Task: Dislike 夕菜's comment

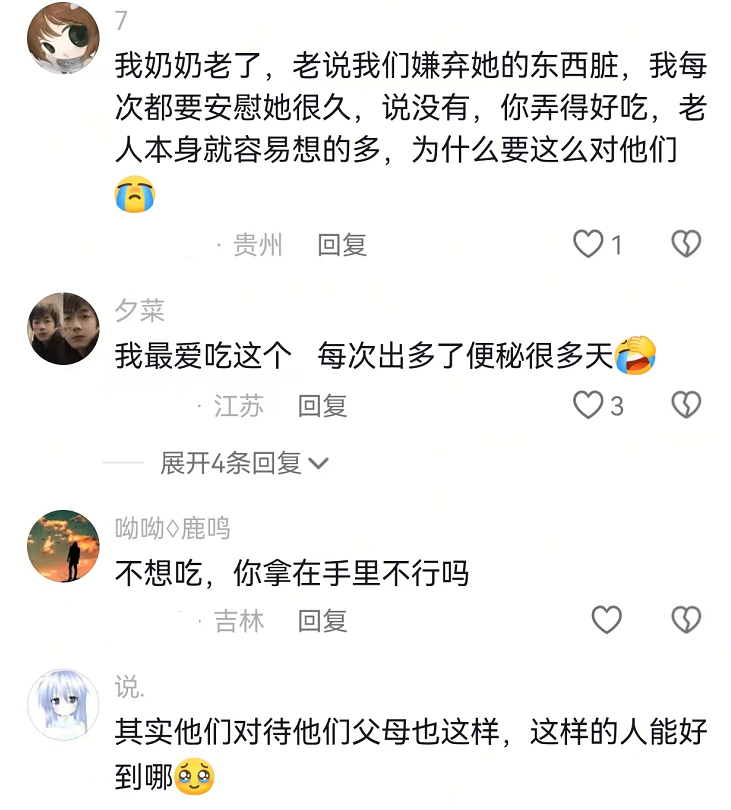Action: 686,405
